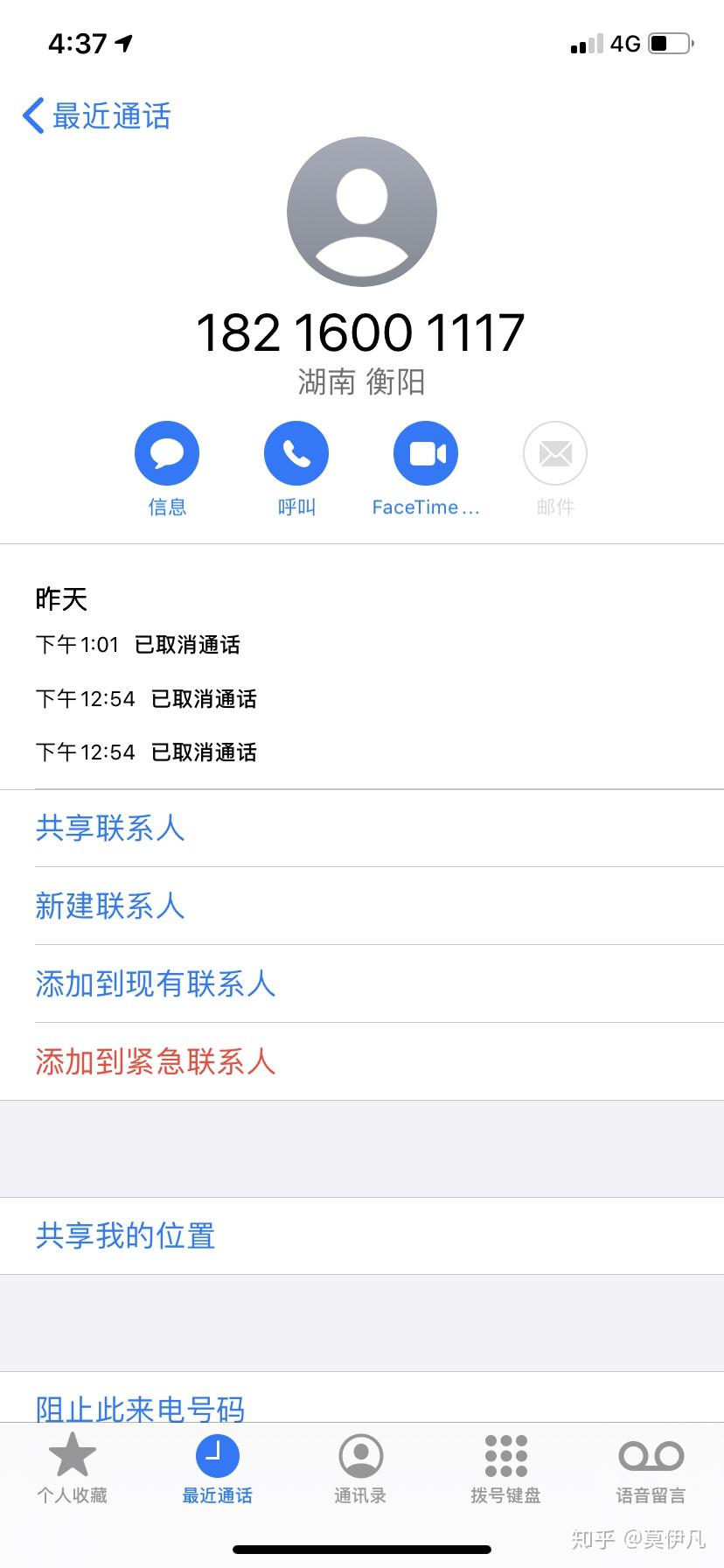Tap 共享我的位置 to share location
The height and width of the screenshot is (1568, 724).
[x=125, y=1235]
